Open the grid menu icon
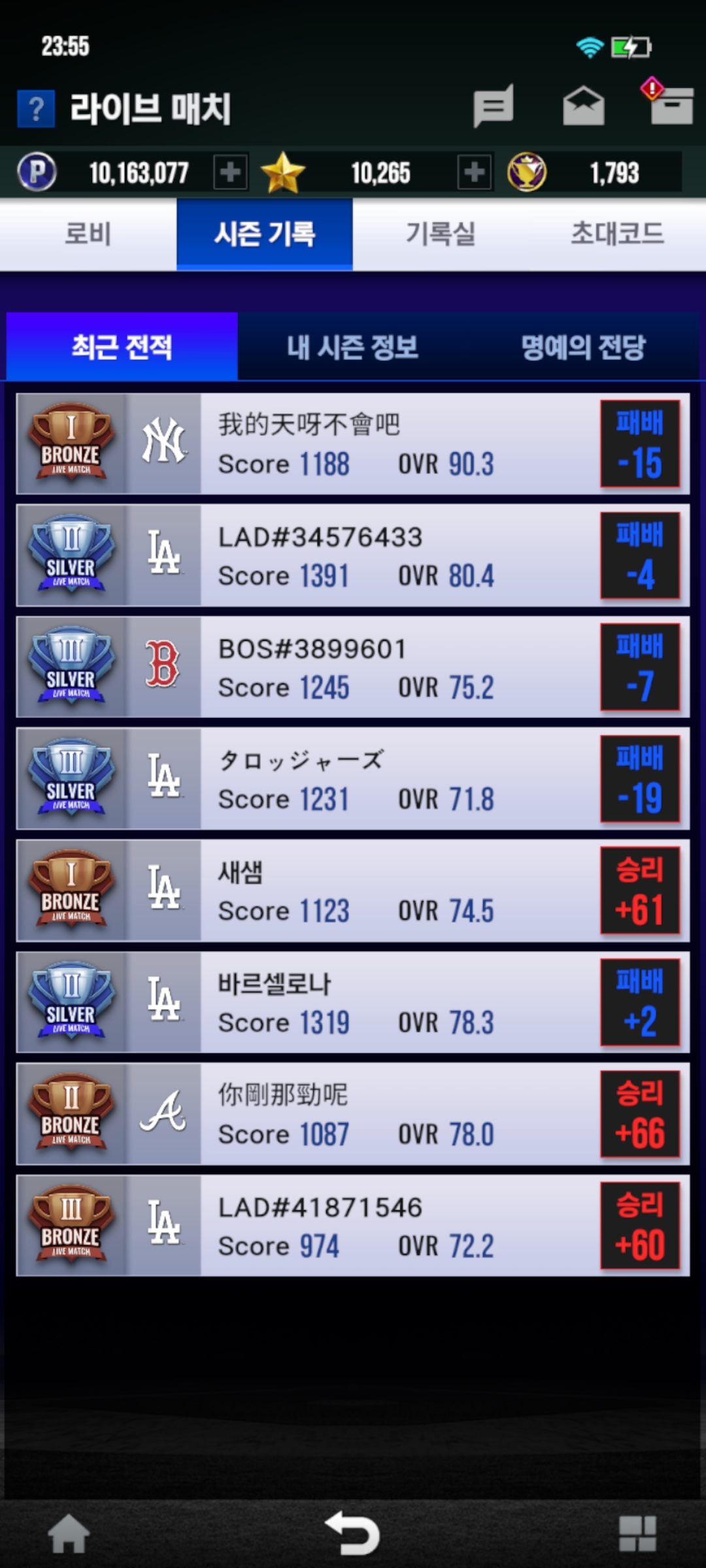Image resolution: width=706 pixels, height=1568 pixels. [637, 1533]
